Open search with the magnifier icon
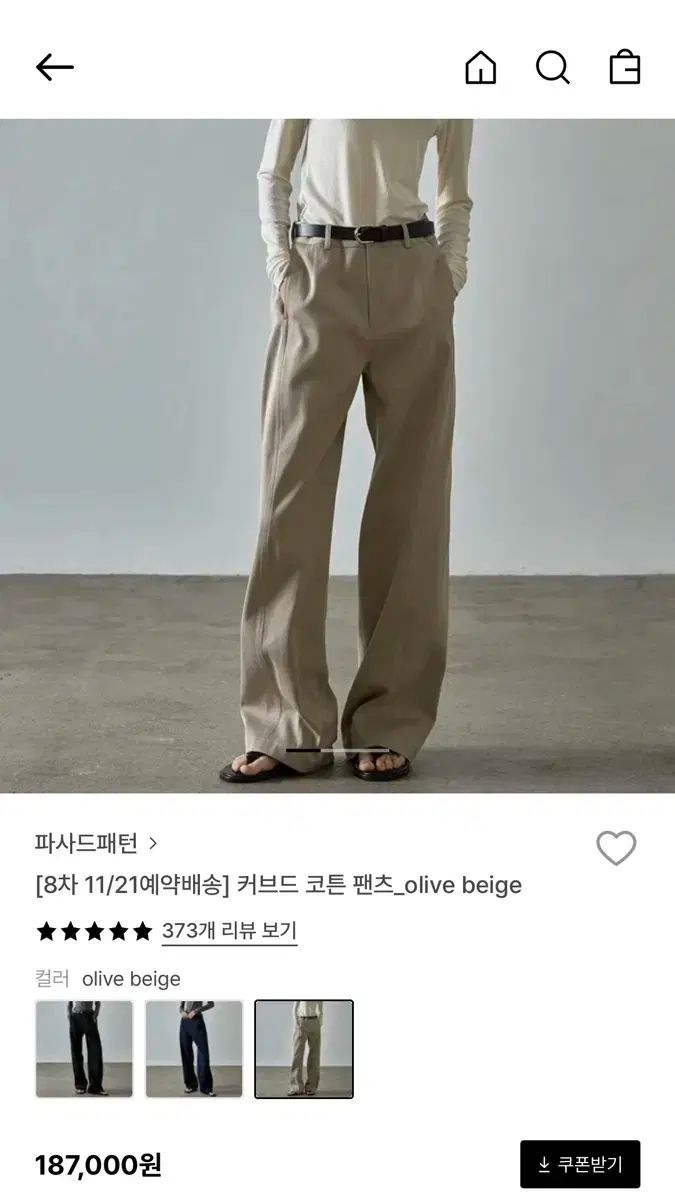675x1200 pixels. click(552, 67)
